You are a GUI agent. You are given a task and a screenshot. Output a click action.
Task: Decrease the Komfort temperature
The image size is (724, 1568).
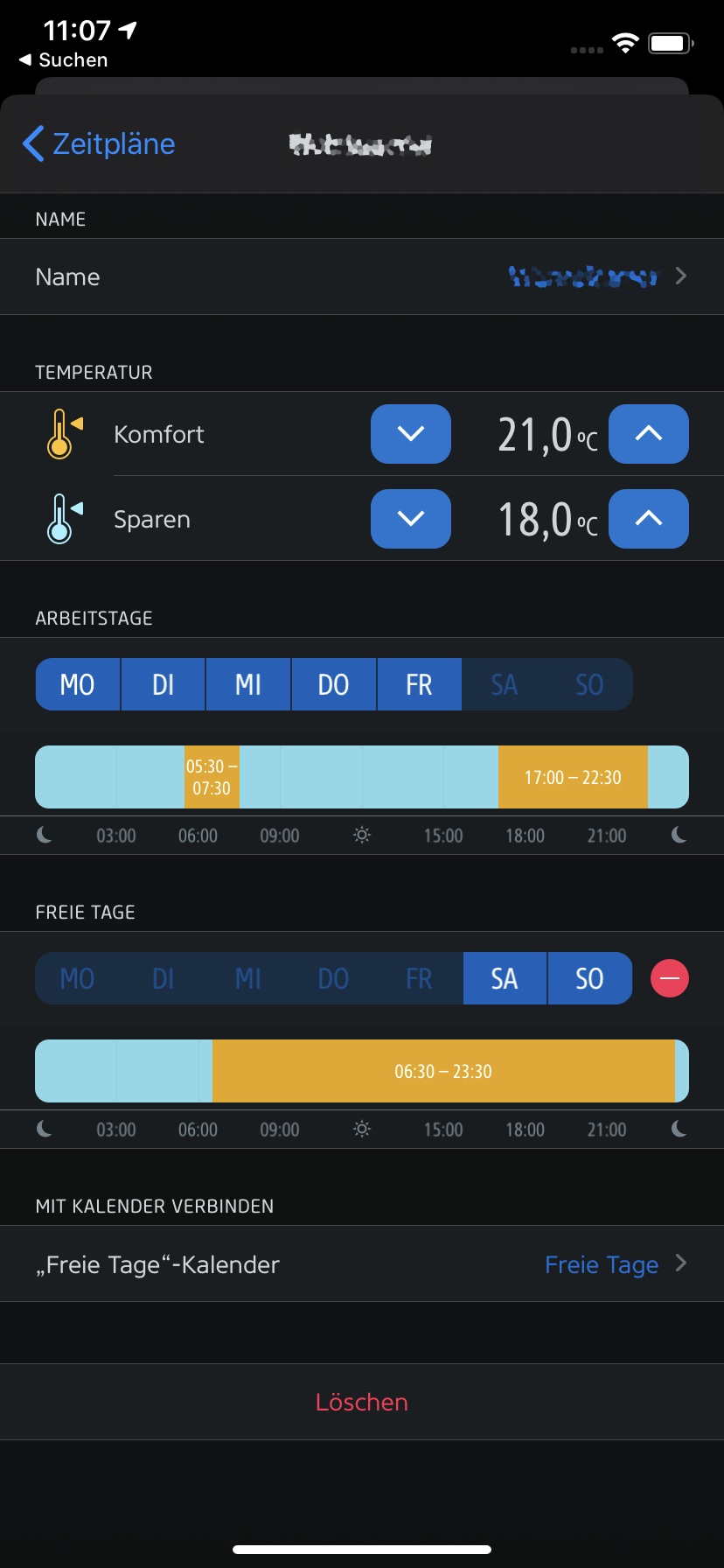click(x=410, y=434)
